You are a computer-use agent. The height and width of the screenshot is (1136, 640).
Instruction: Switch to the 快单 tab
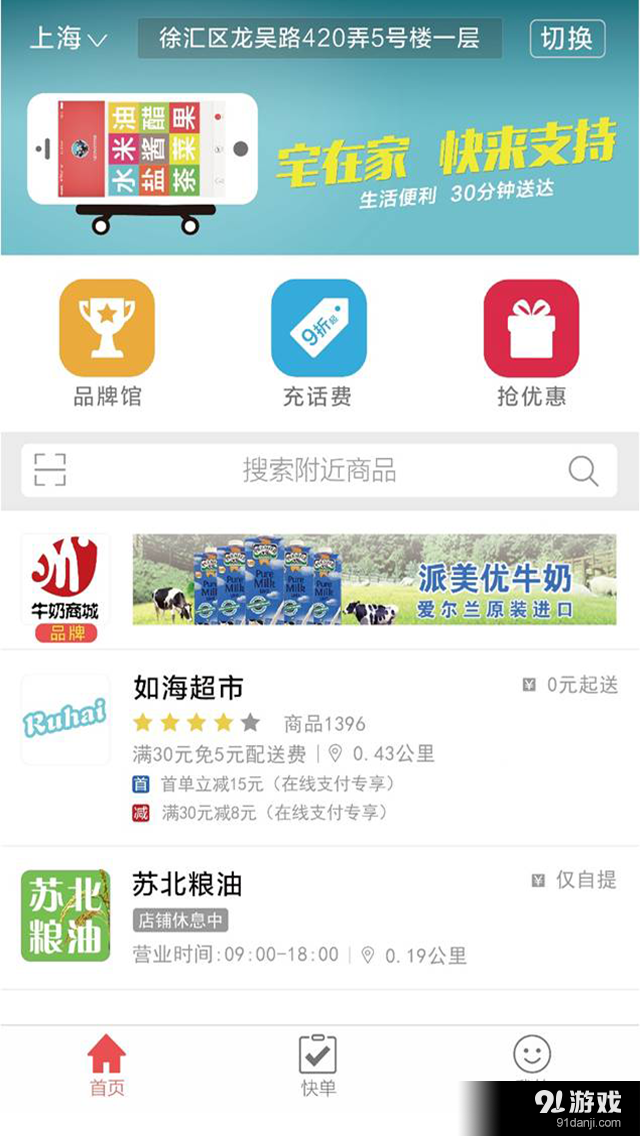pos(318,1066)
